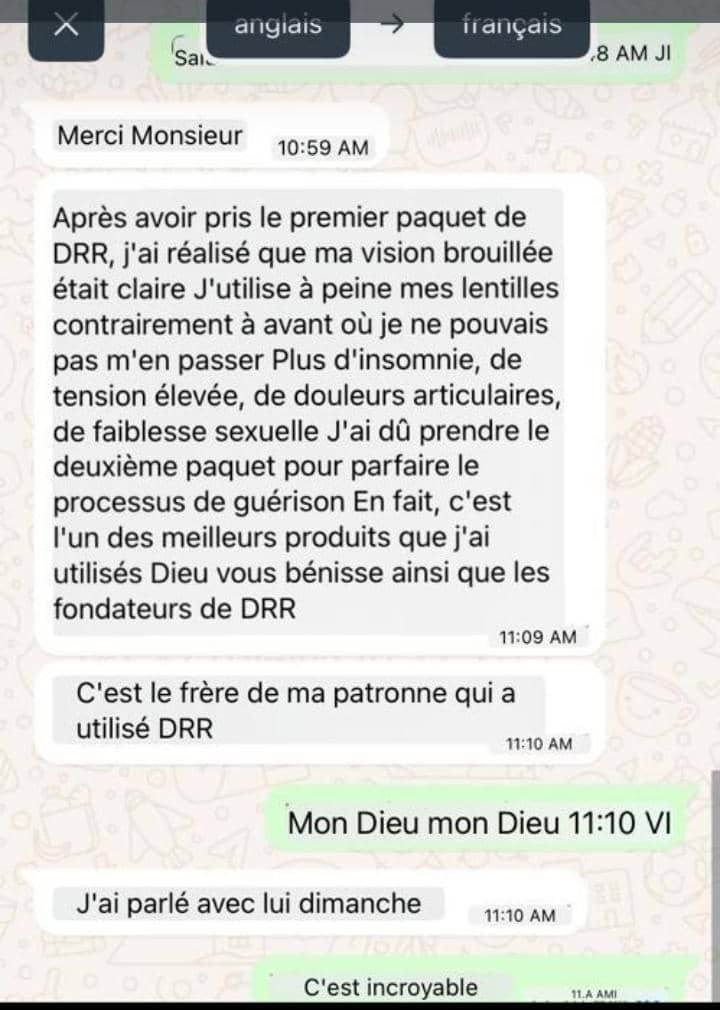Change the target language français

point(511,26)
